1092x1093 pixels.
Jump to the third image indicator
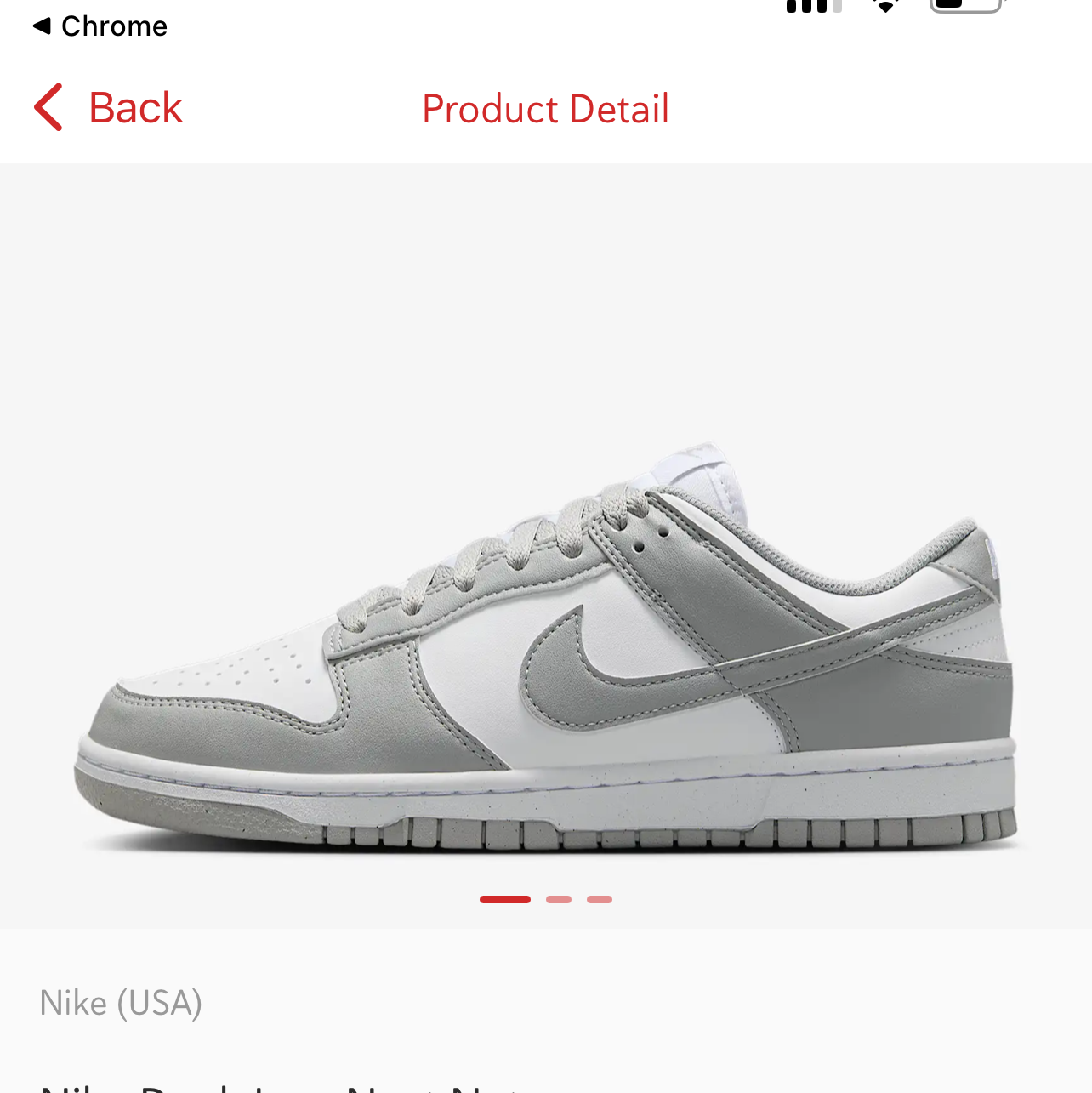pyautogui.click(x=600, y=899)
